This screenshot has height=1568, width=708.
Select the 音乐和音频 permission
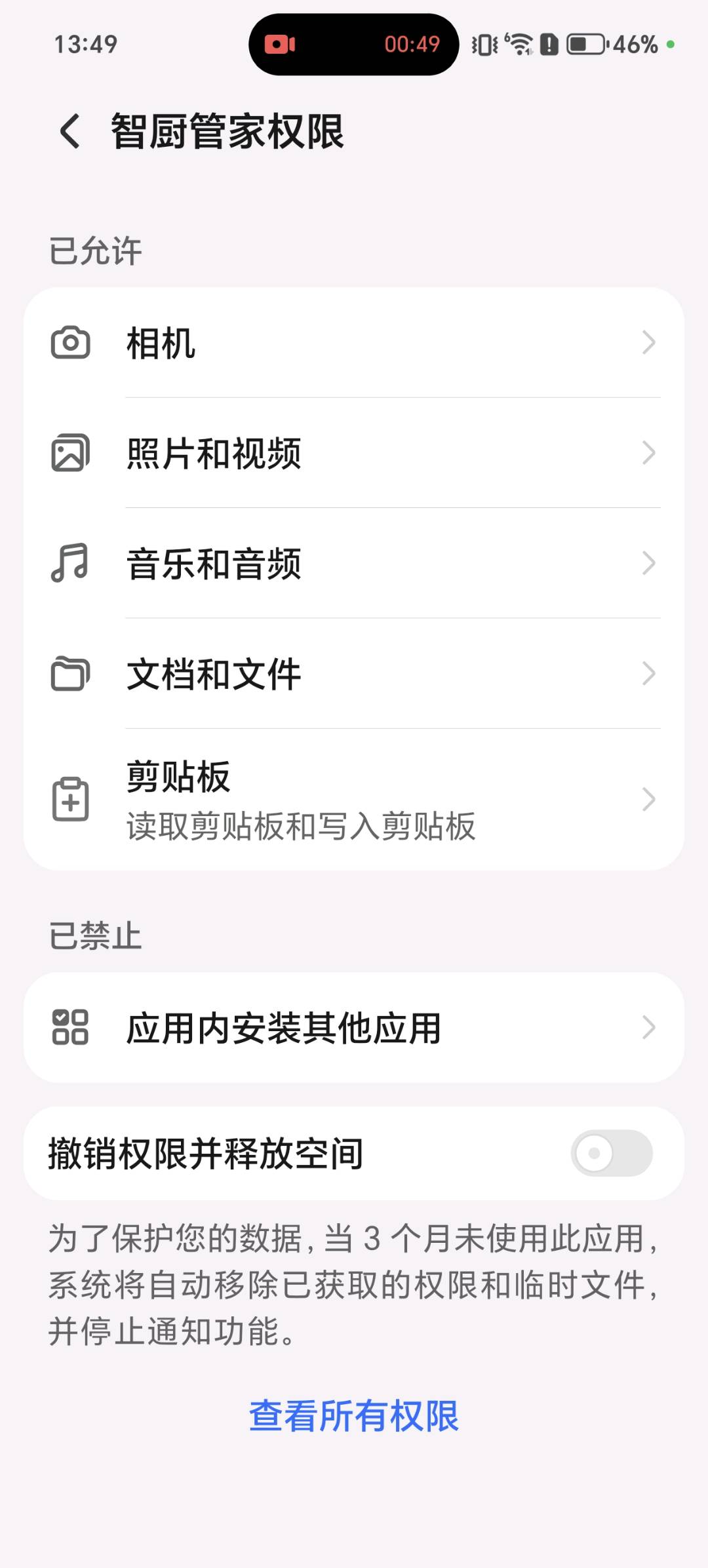tap(354, 563)
